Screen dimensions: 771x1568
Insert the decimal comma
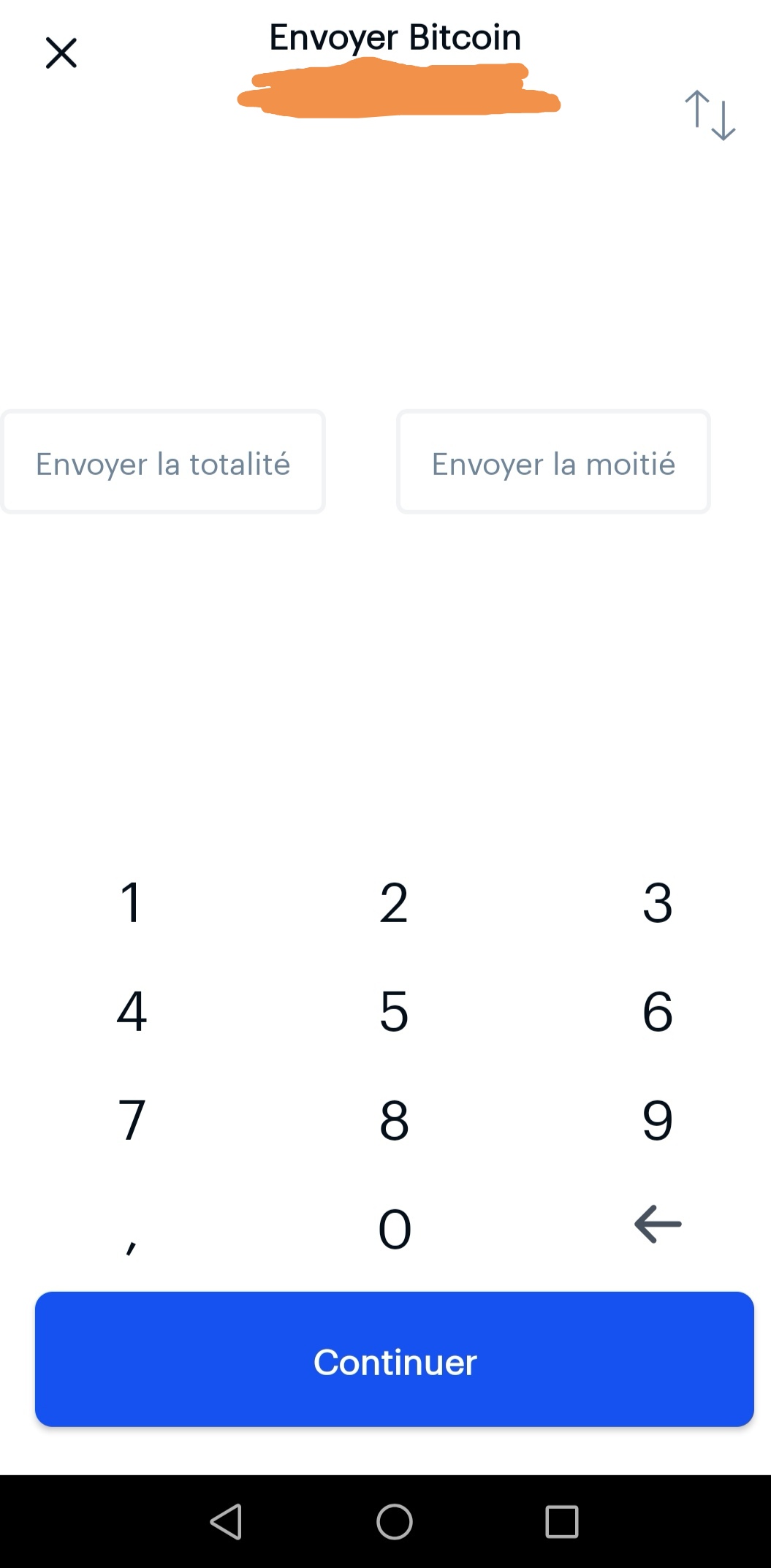(x=132, y=1235)
